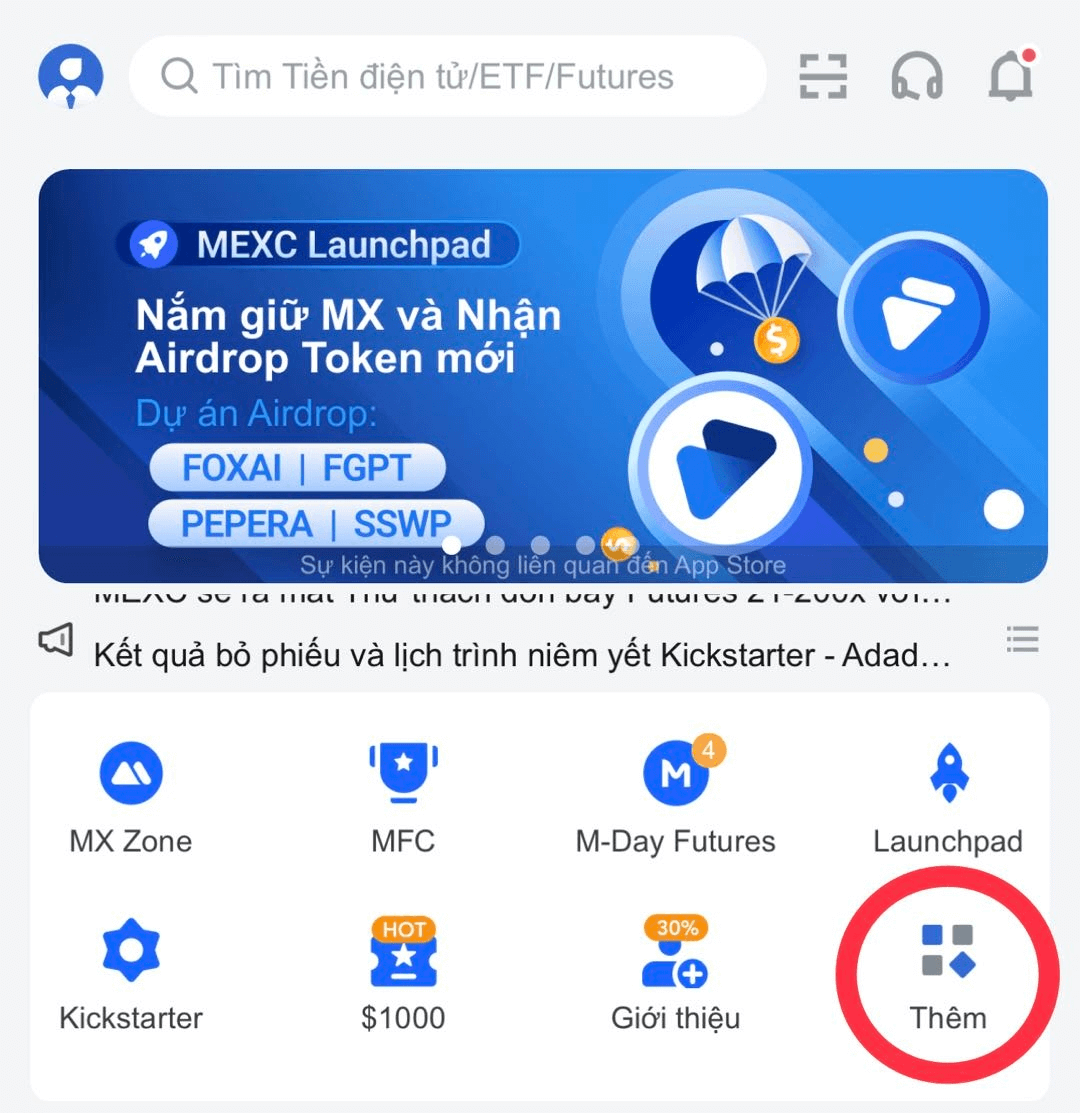Open the MEXC Launchpad airdrop banner
Screen dimensions: 1080x1113
(x=543, y=375)
